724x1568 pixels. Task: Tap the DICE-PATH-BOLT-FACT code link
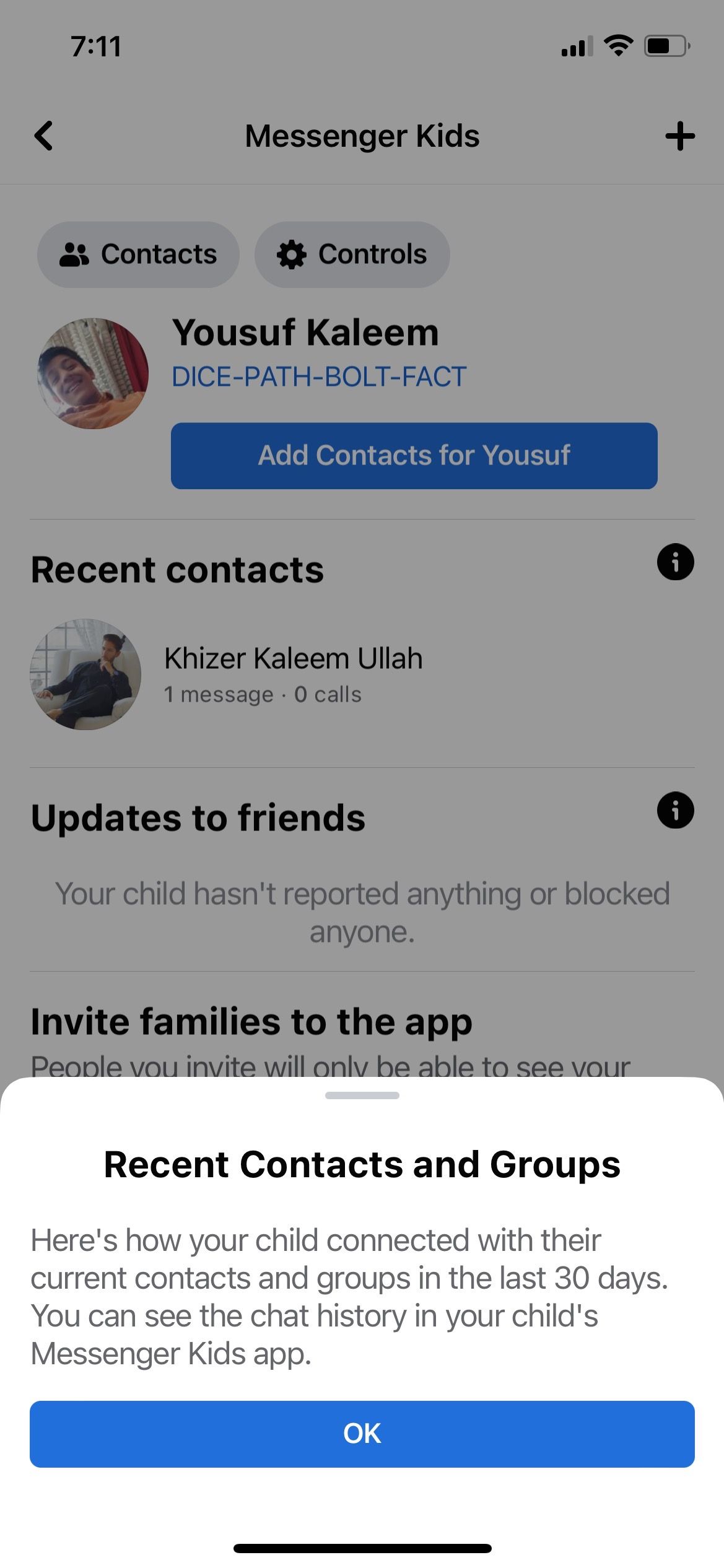pos(319,377)
